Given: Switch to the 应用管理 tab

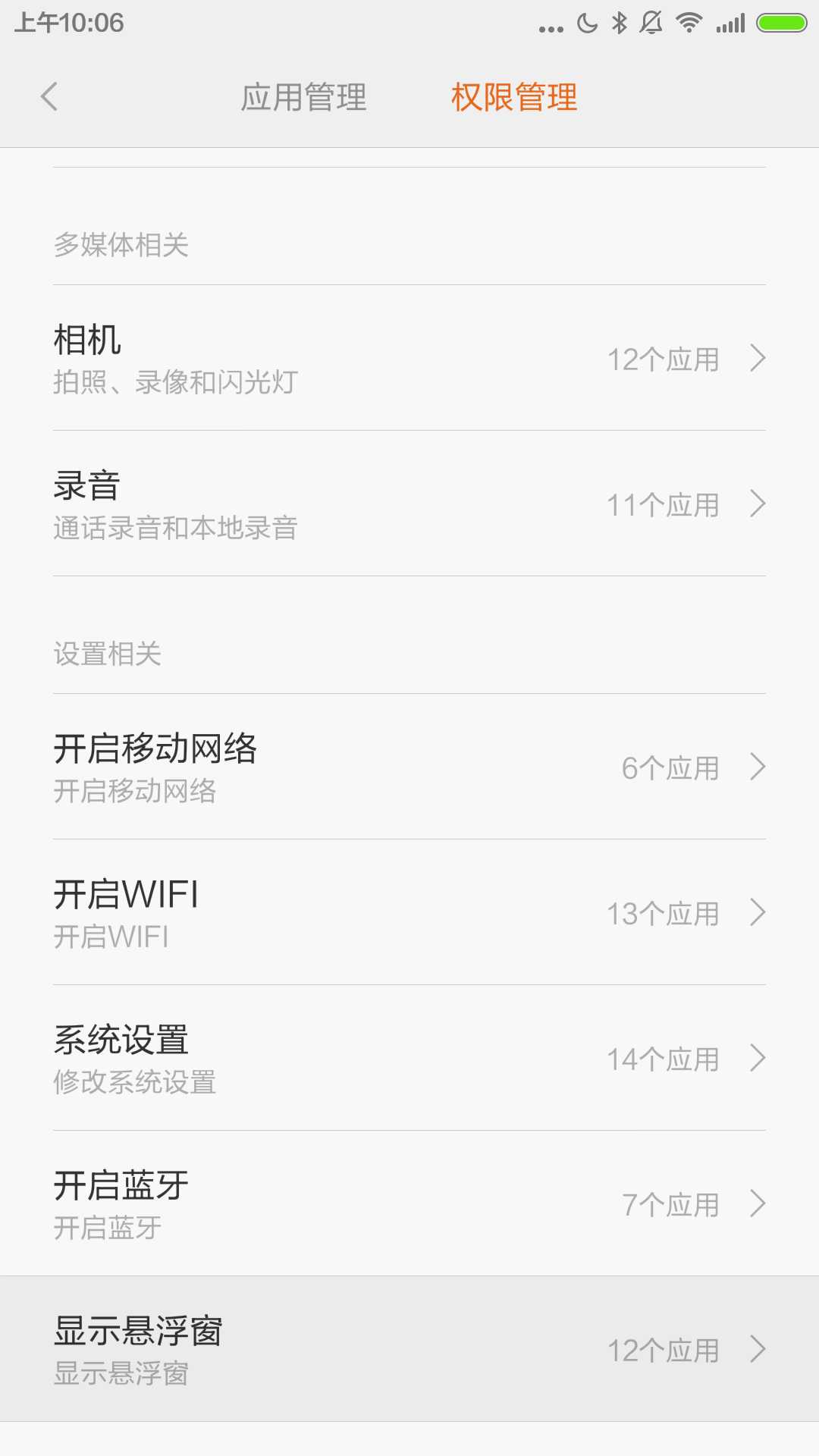Looking at the screenshot, I should pos(303,97).
